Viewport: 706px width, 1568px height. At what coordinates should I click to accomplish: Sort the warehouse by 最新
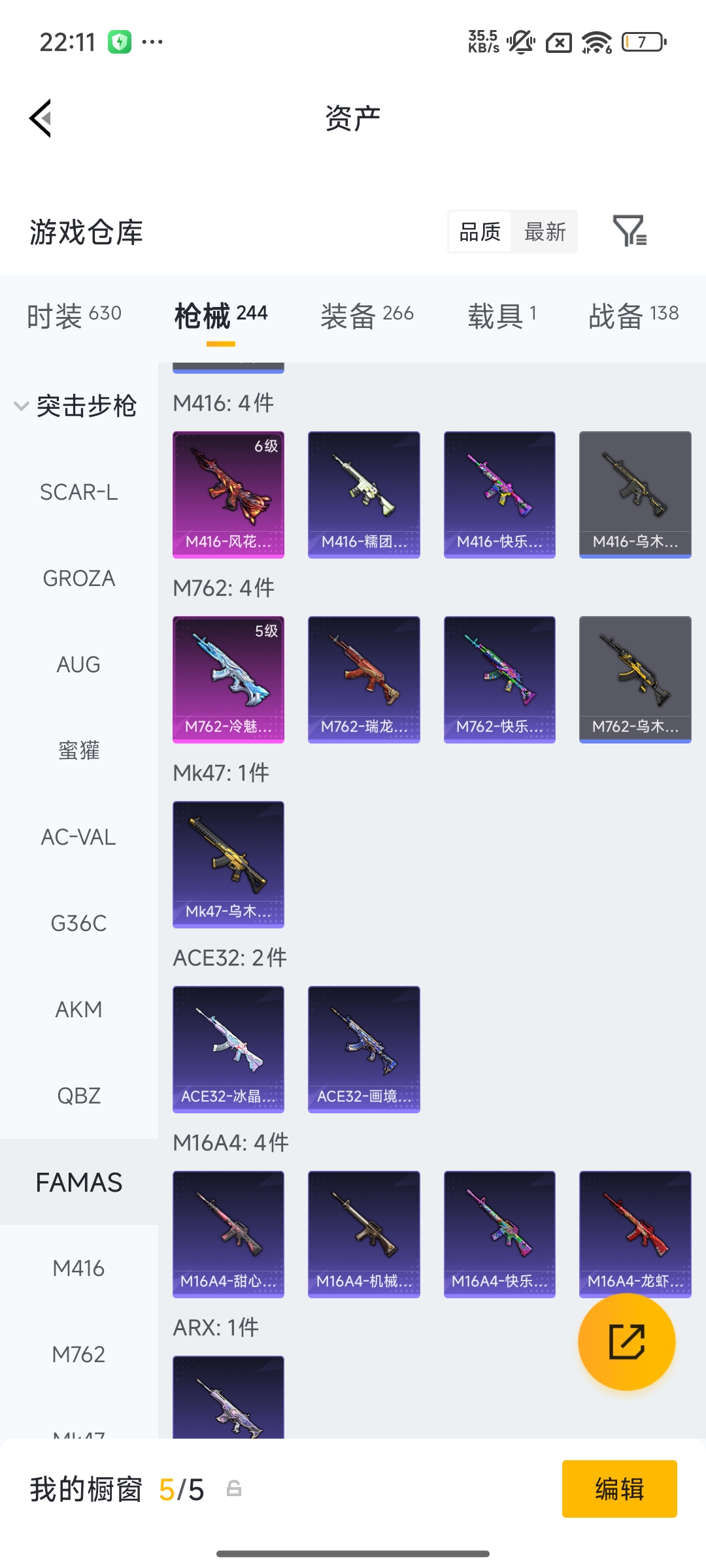545,232
